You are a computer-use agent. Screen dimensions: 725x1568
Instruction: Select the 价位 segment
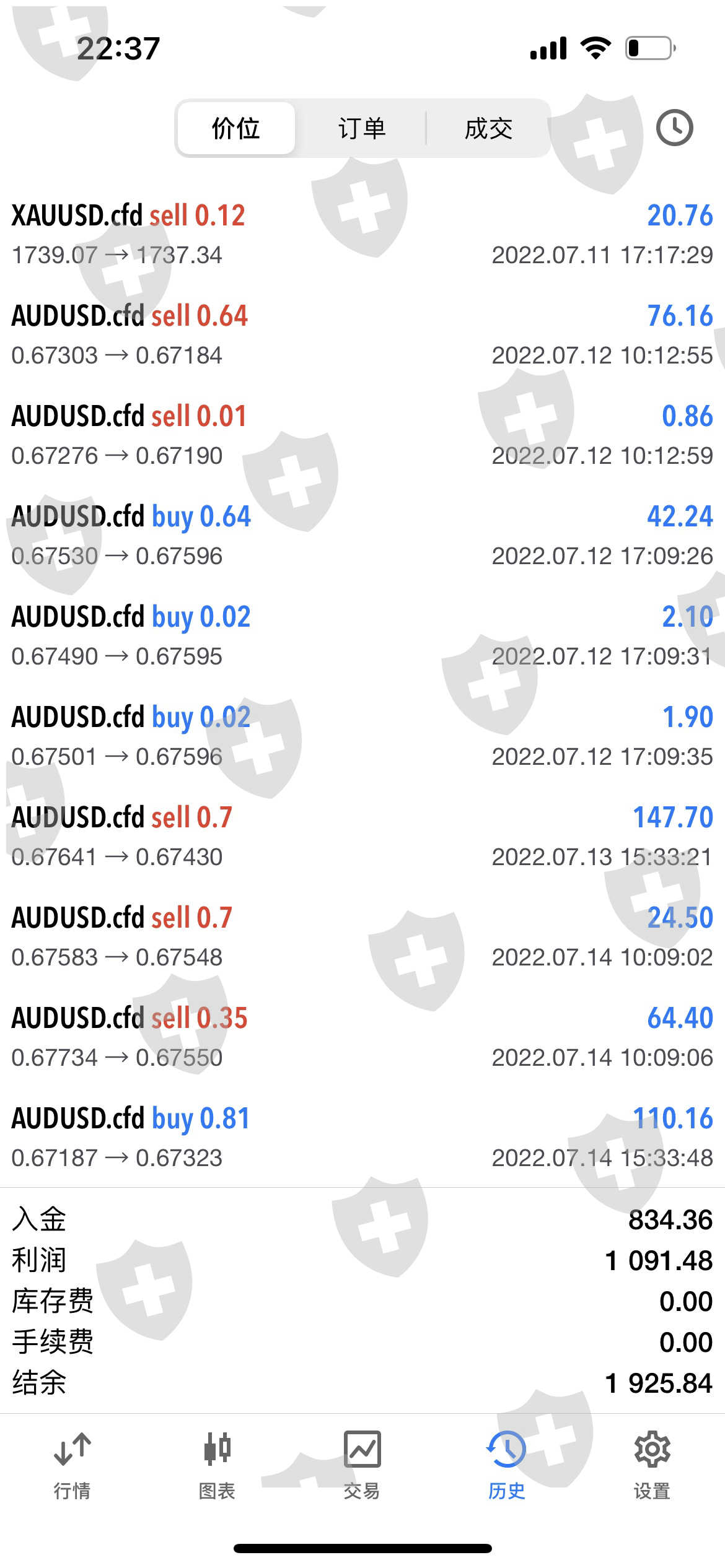(x=235, y=128)
